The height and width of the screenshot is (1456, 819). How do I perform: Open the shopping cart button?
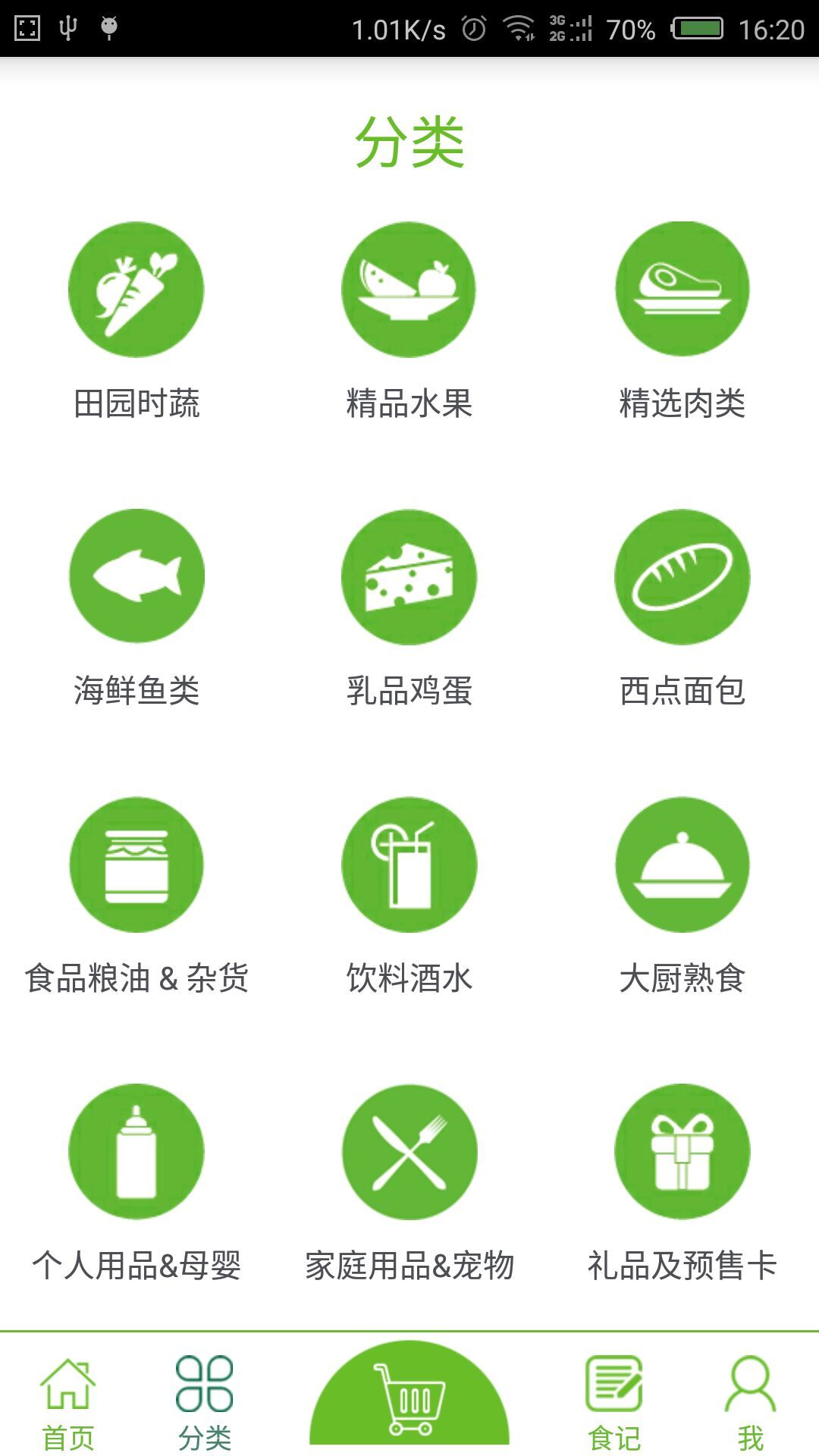(409, 1398)
